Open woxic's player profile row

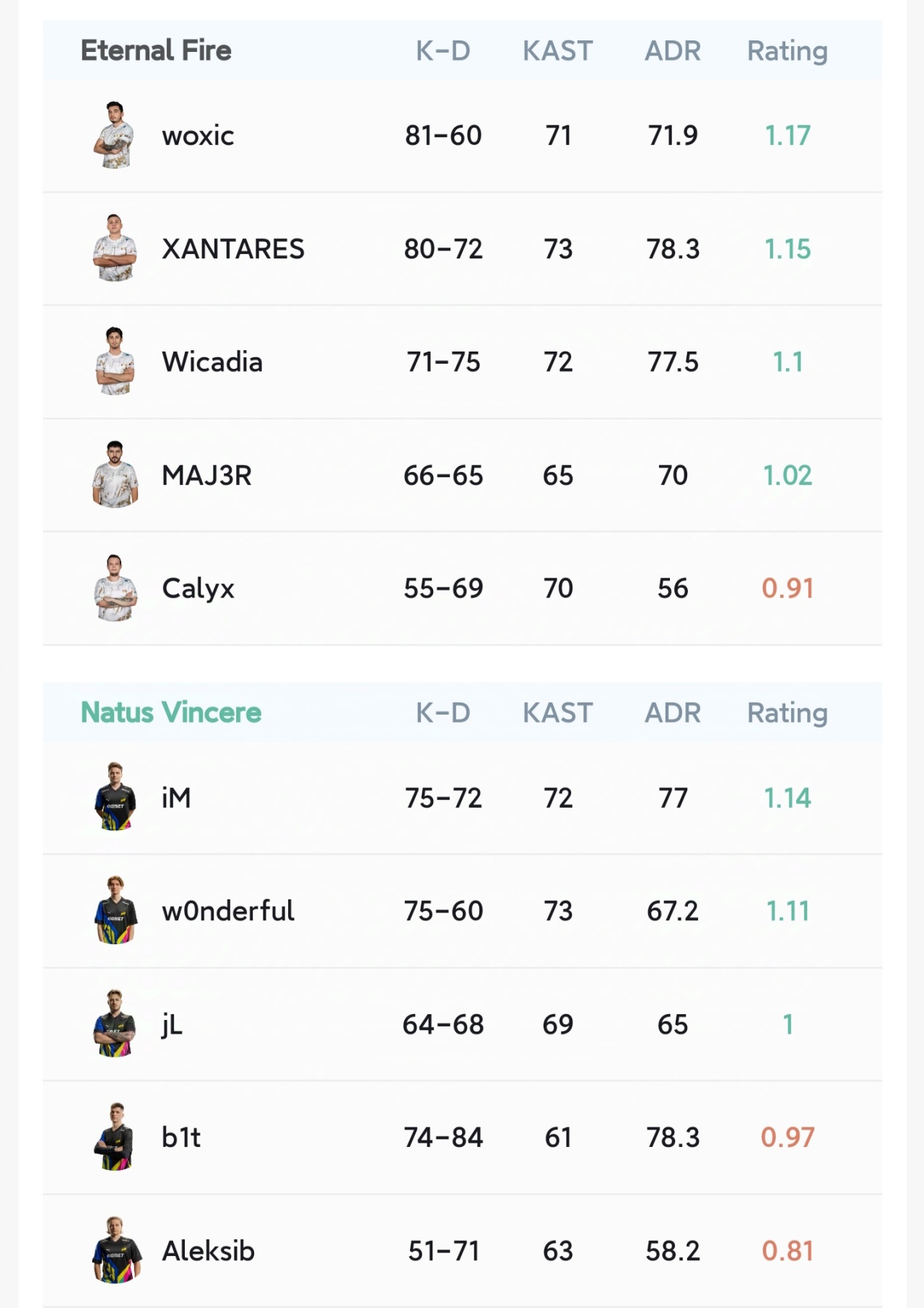[x=462, y=136]
